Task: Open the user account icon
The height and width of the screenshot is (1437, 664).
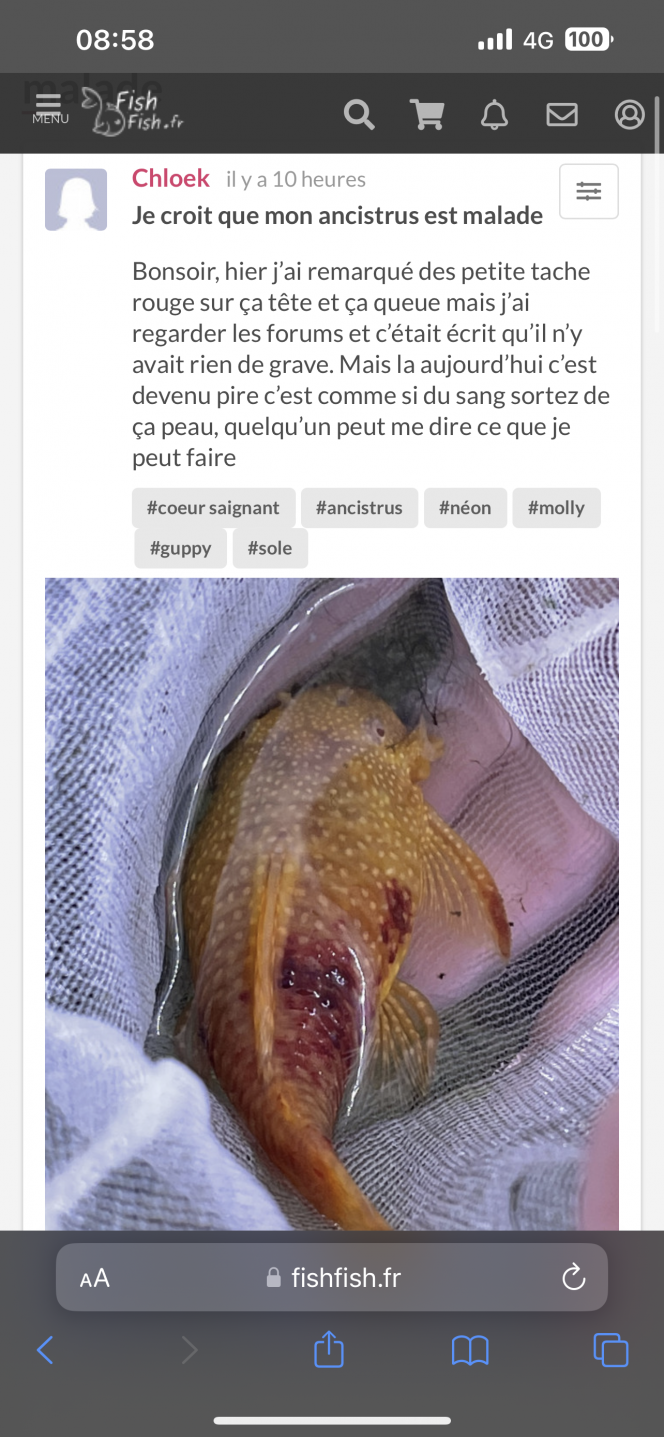Action: click(629, 115)
